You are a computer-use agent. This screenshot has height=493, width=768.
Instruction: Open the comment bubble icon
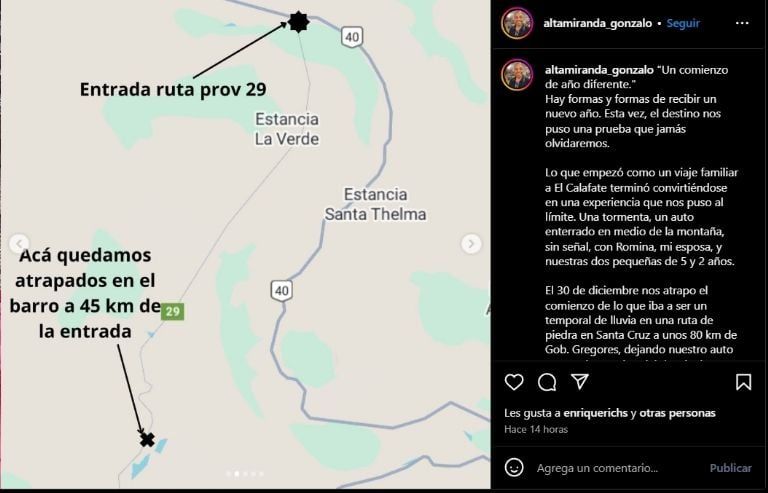tap(547, 382)
